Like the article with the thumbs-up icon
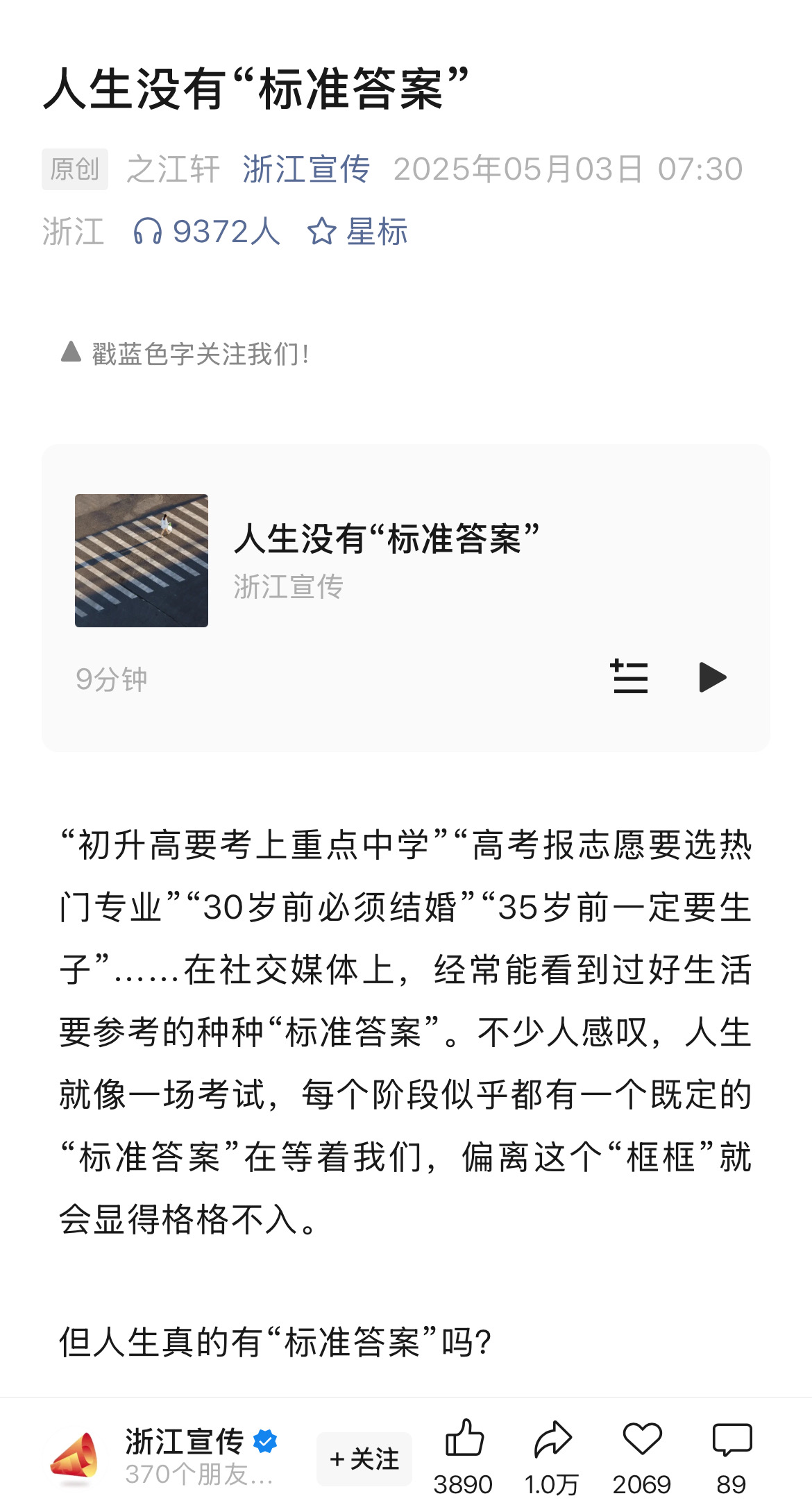 (464, 1439)
